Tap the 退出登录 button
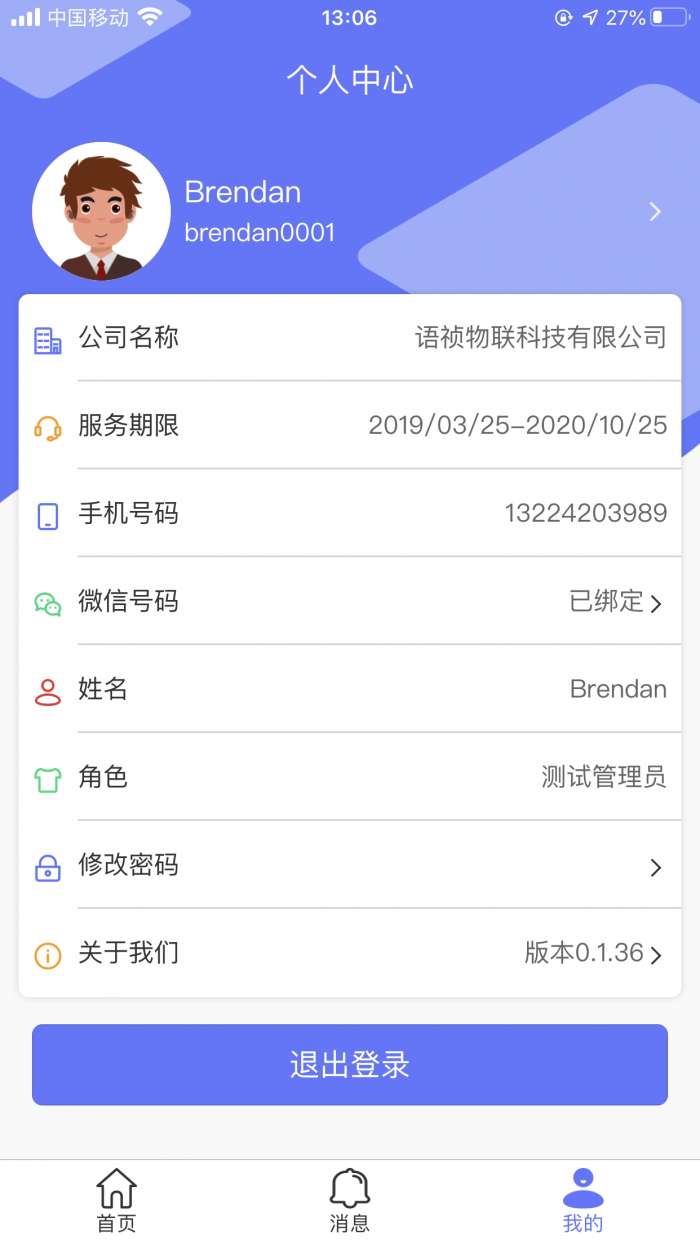The image size is (700, 1244). [x=350, y=1065]
